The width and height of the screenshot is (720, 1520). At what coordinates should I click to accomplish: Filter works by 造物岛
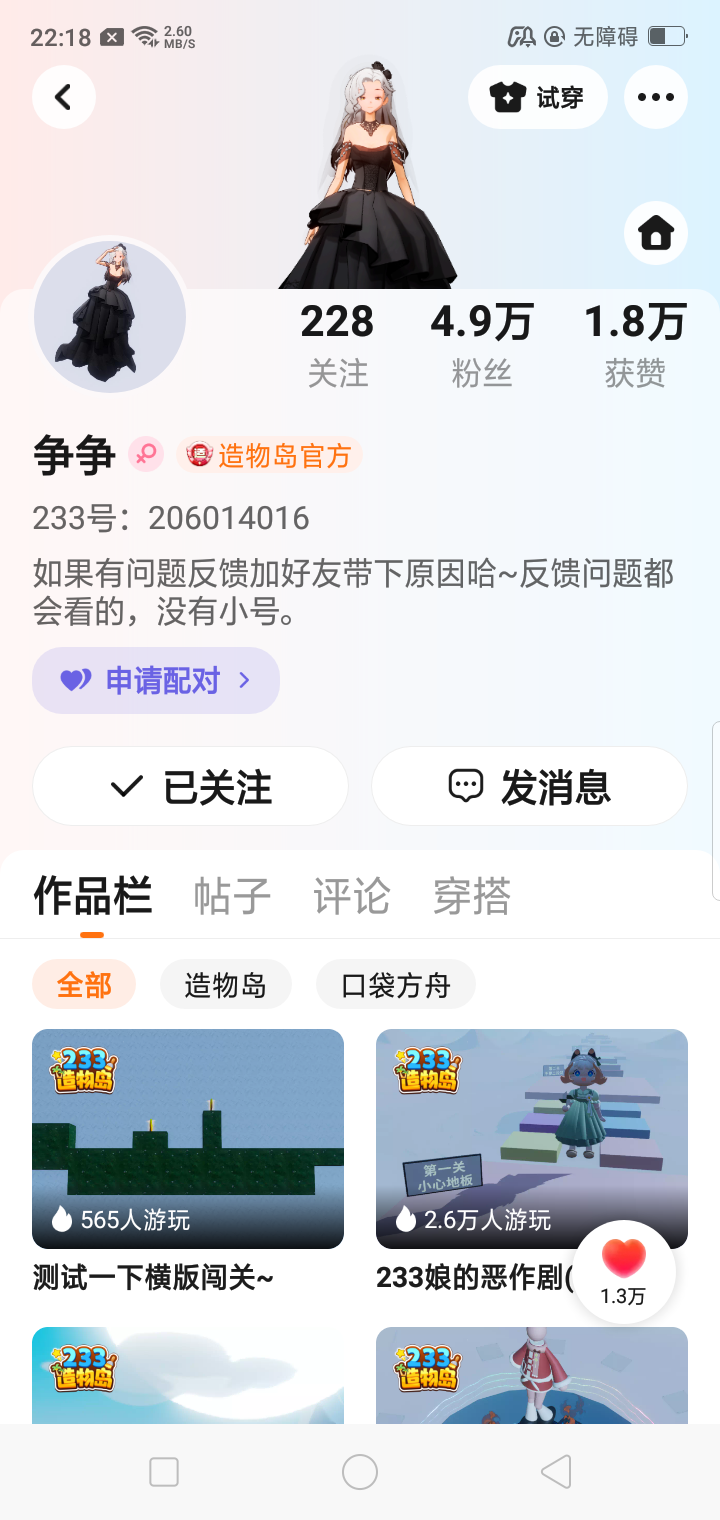pyautogui.click(x=225, y=985)
